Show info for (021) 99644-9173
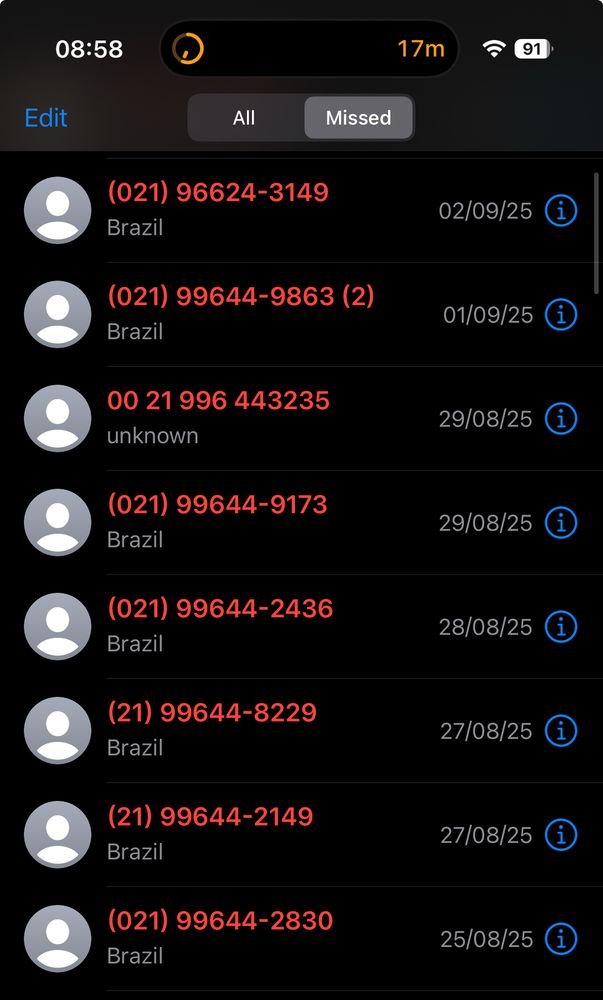This screenshot has height=1000, width=603. tap(561, 523)
